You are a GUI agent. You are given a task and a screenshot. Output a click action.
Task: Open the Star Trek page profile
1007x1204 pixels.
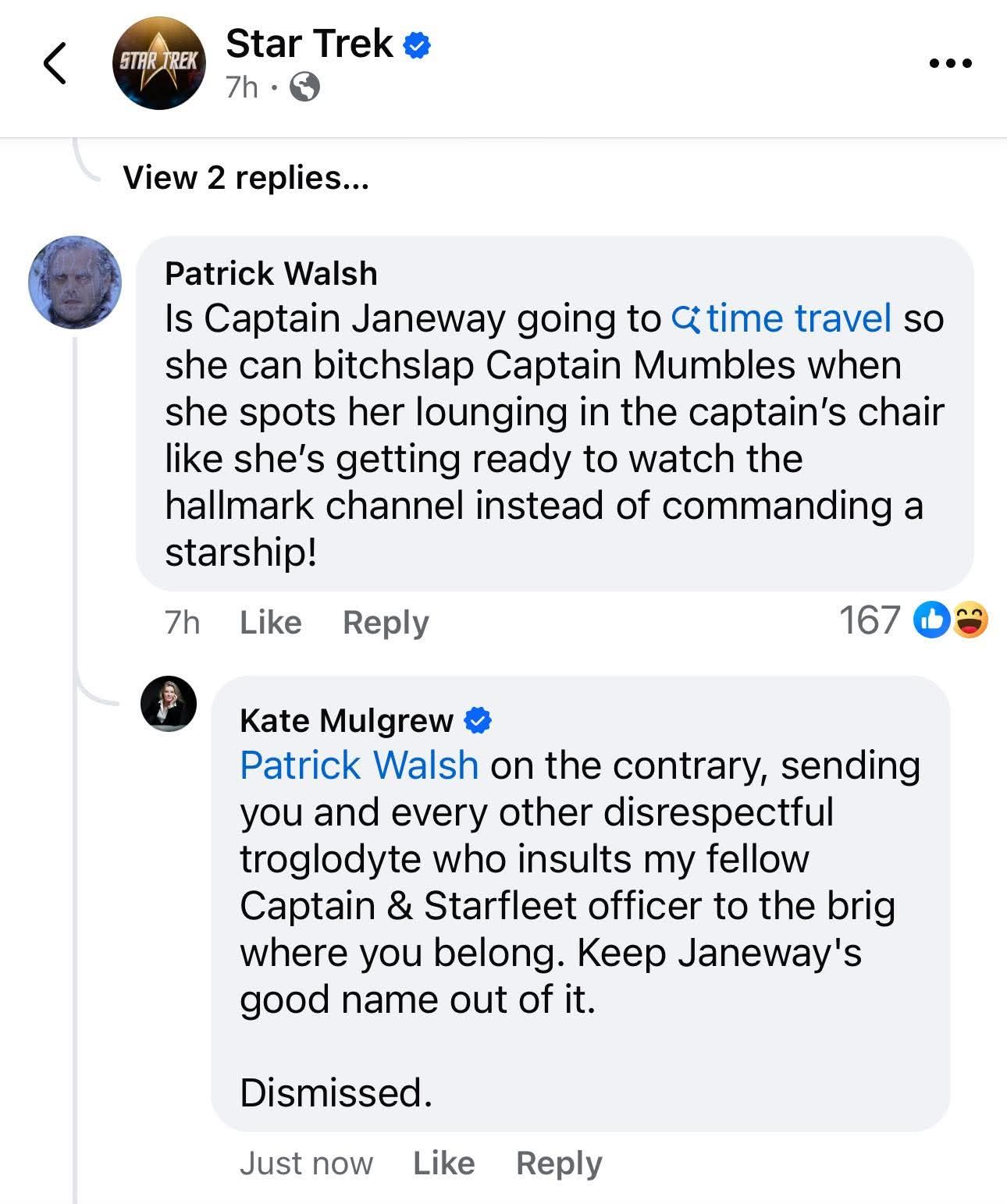(308, 44)
